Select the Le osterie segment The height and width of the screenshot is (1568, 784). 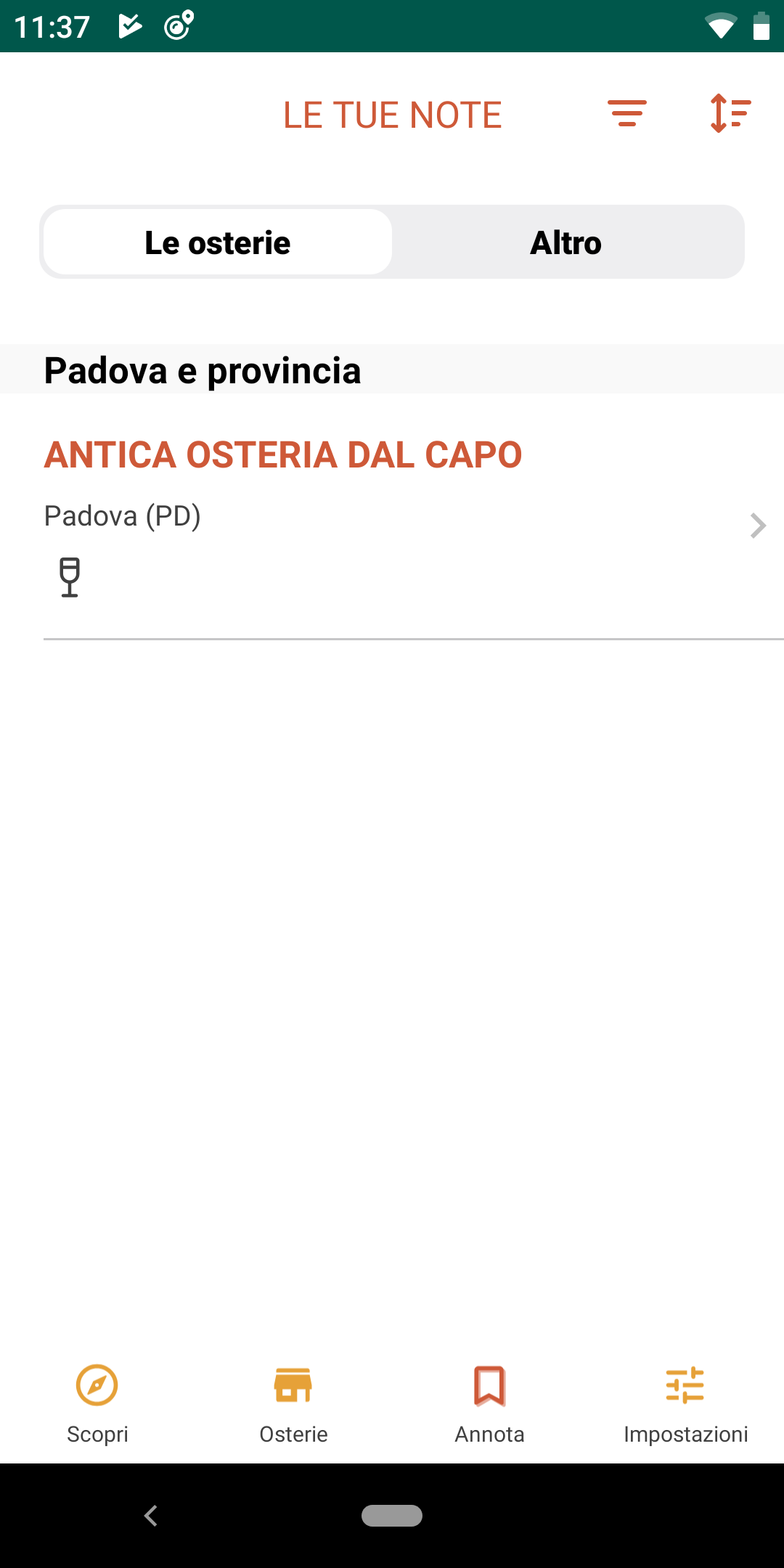coord(218,242)
